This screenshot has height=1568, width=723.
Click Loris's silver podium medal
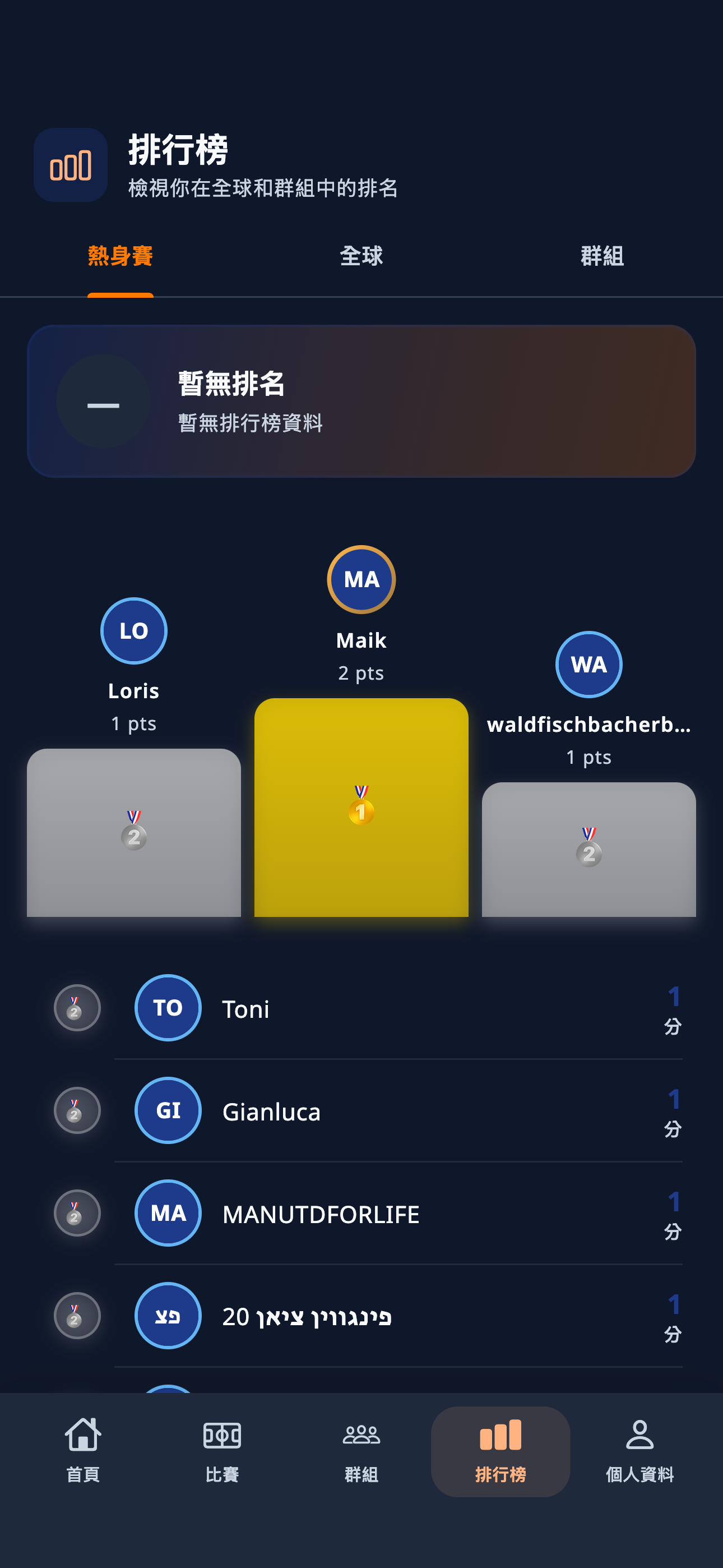click(x=134, y=836)
